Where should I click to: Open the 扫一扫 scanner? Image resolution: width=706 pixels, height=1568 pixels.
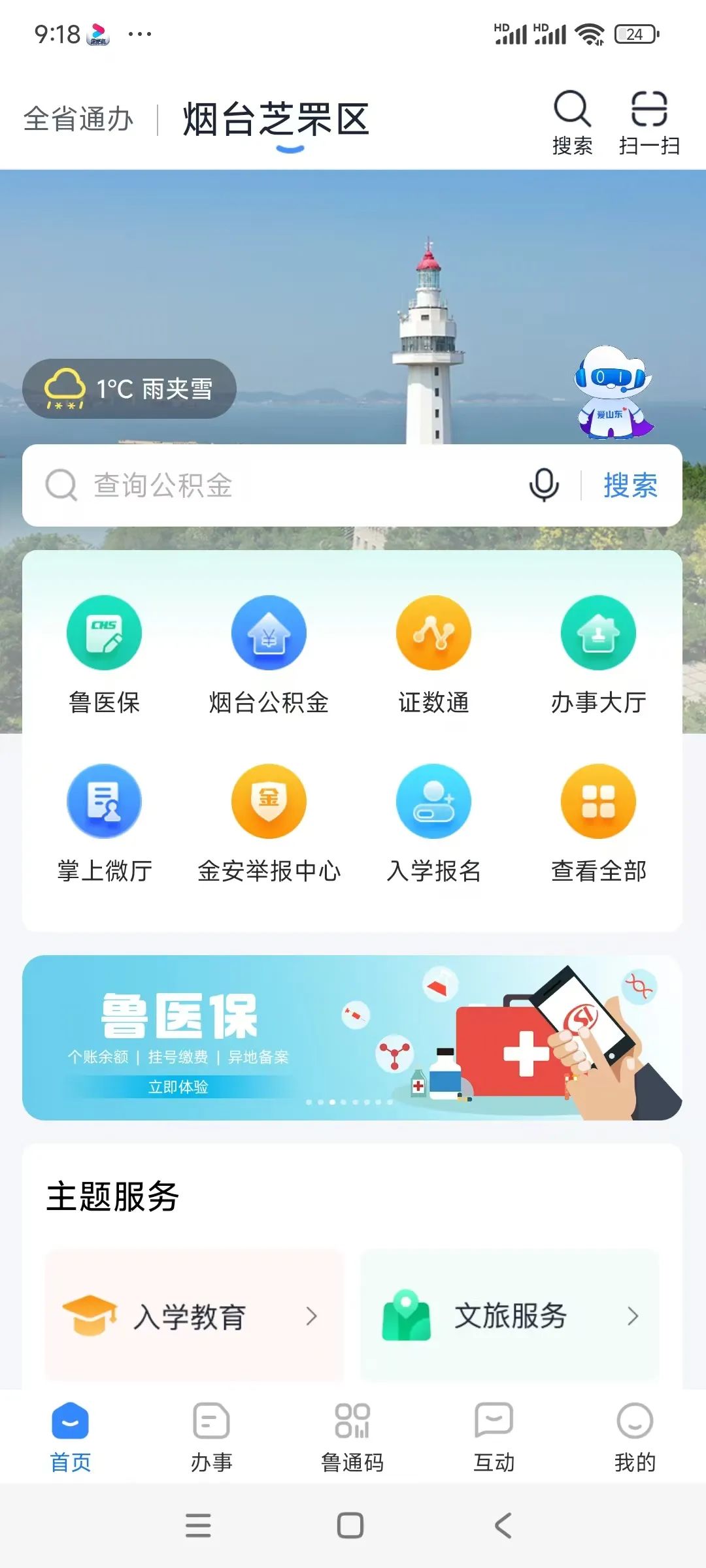click(649, 122)
